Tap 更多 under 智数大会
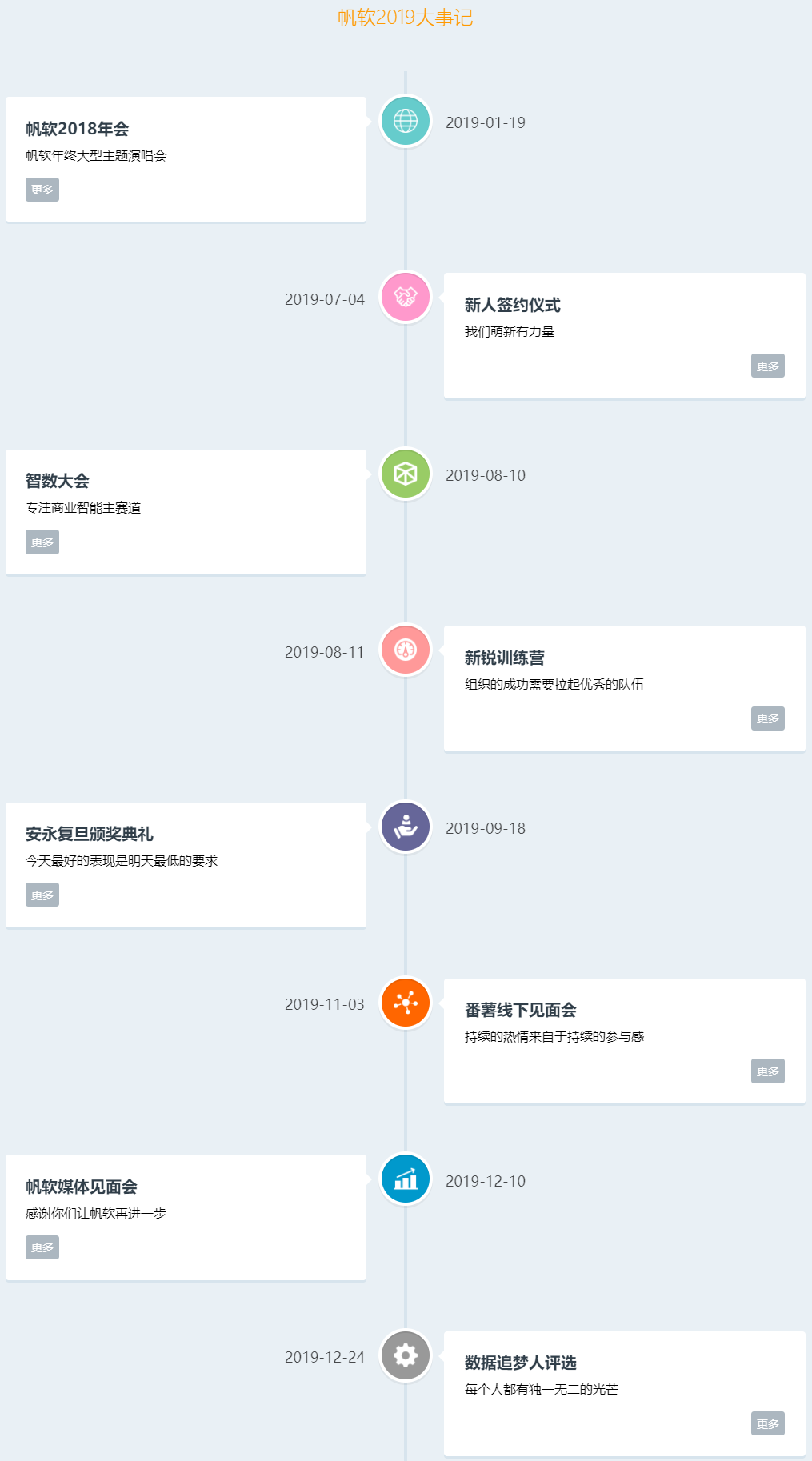812x1461 pixels. (42, 542)
